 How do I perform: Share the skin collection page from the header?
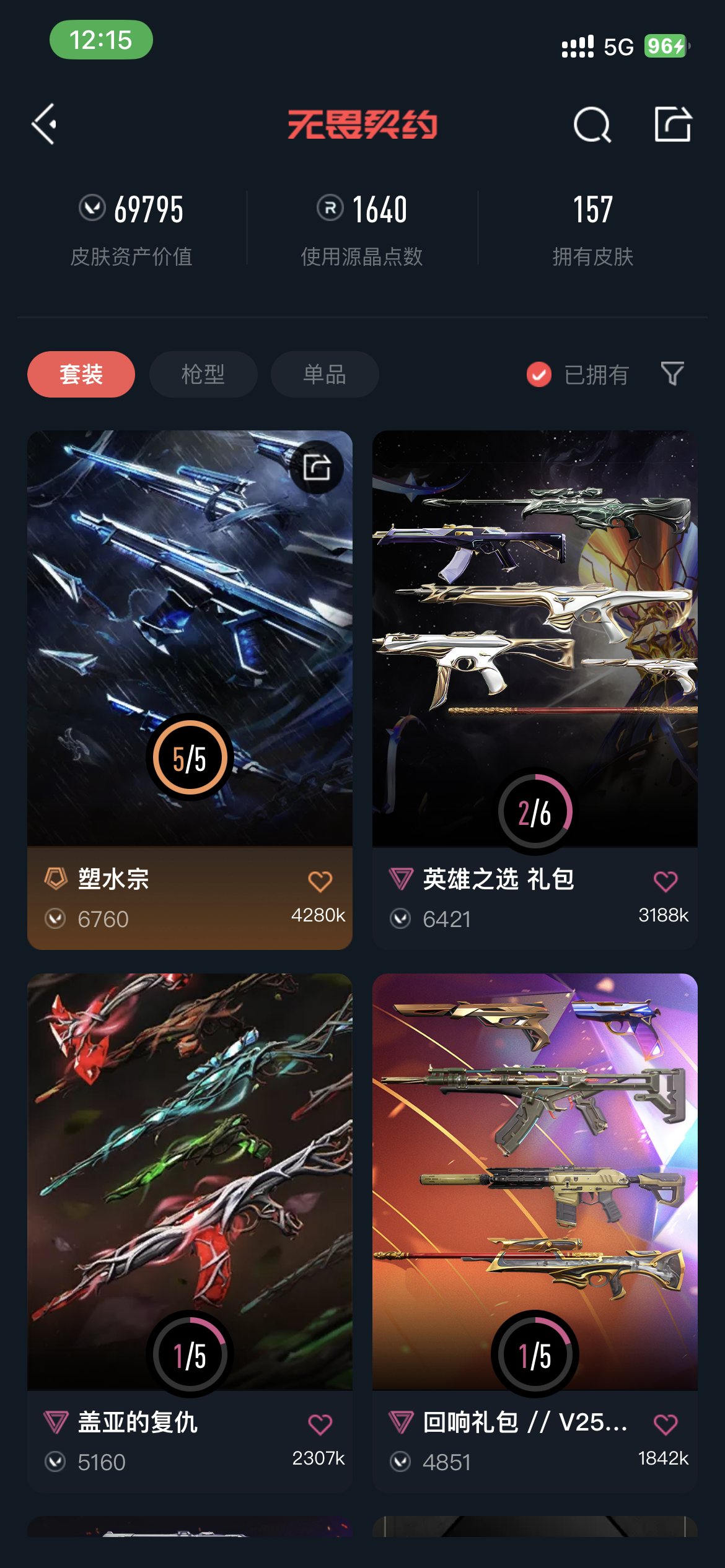coord(673,124)
